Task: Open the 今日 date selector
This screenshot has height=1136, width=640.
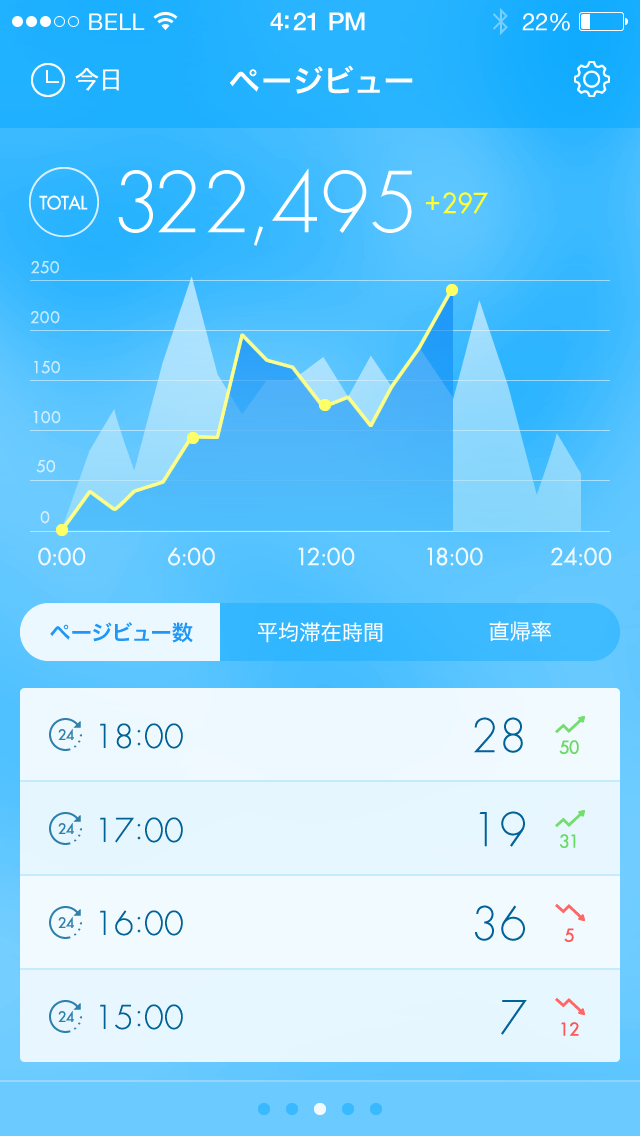Action: [x=75, y=80]
